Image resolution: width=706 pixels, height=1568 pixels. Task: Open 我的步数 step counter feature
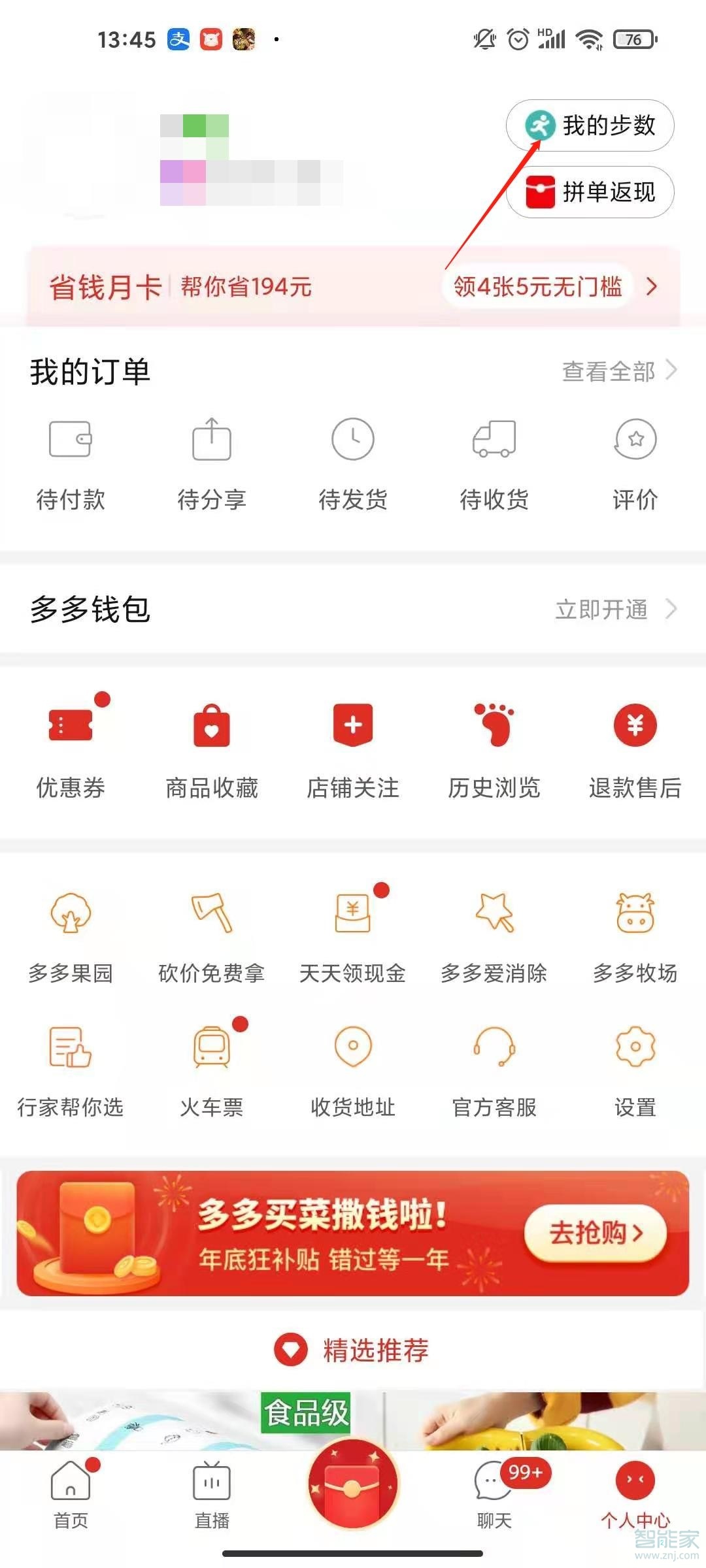pos(589,125)
